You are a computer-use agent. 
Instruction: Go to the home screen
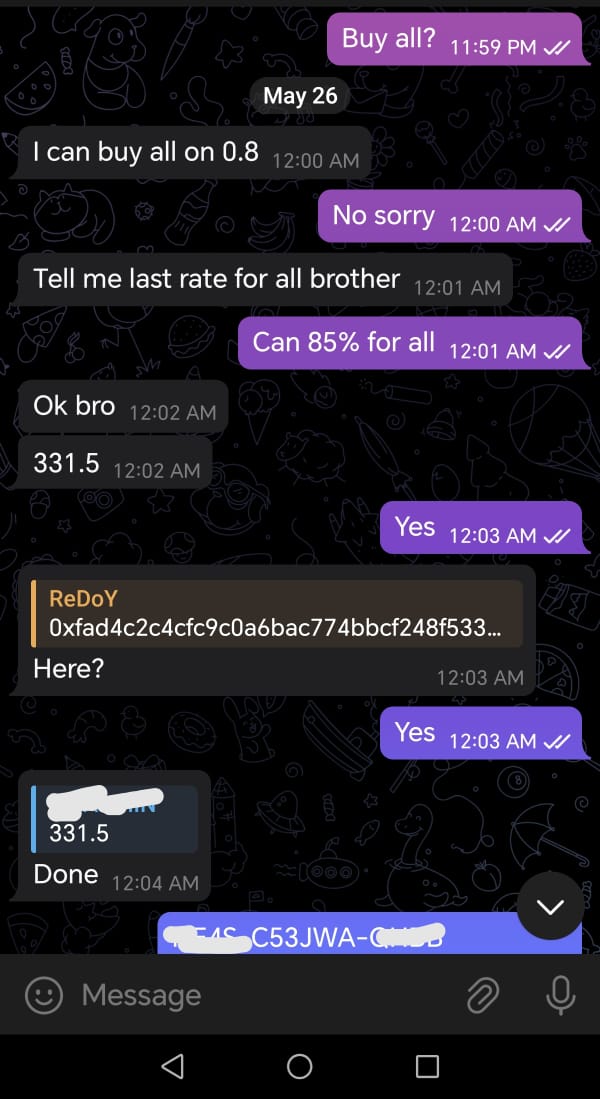(299, 1066)
